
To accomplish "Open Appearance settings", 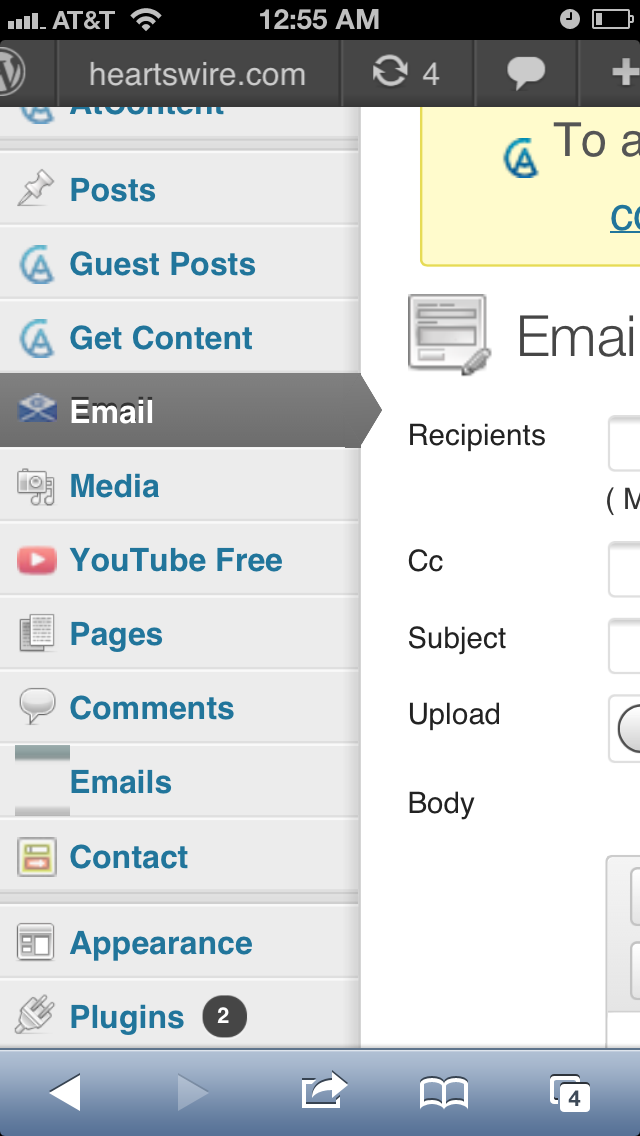I will click(x=160, y=943).
